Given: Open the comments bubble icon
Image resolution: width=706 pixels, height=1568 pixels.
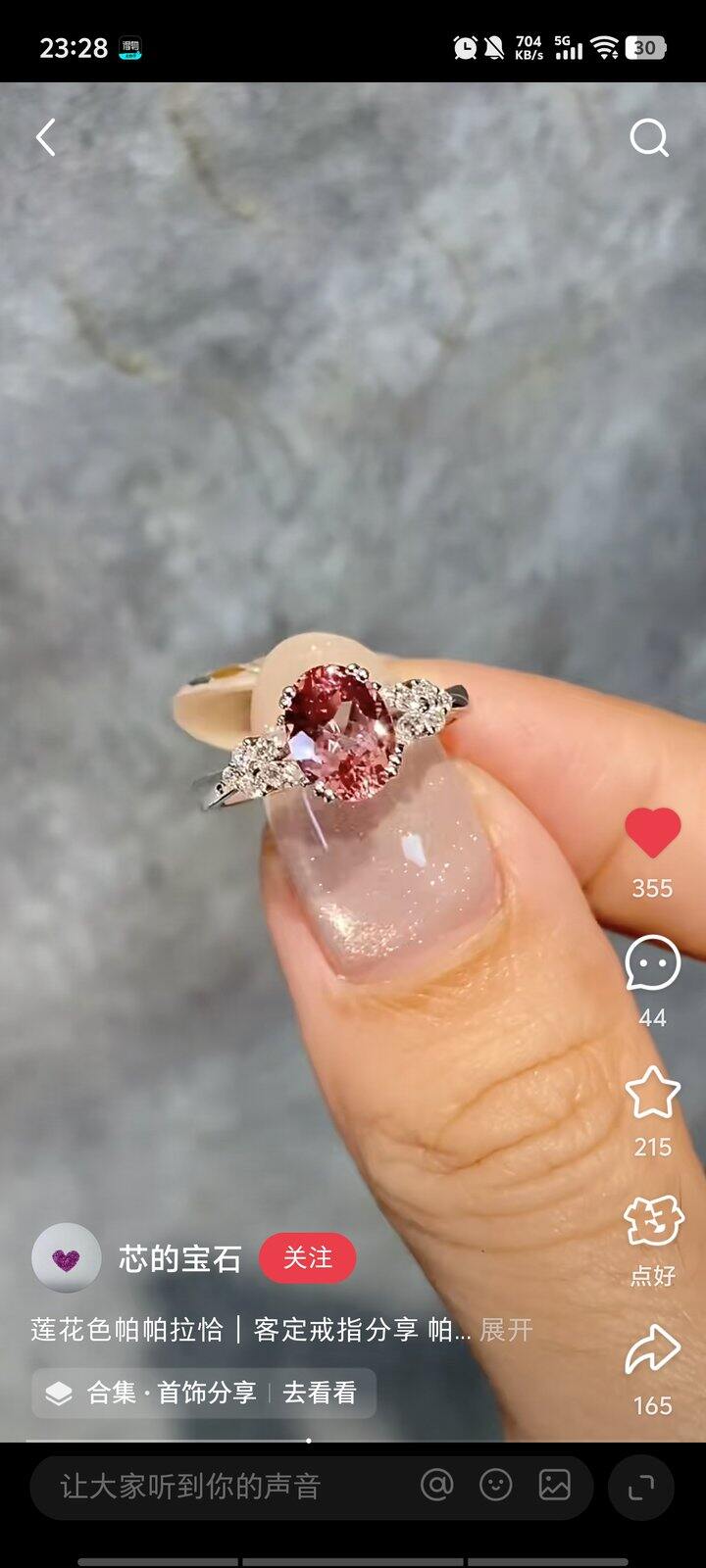Looking at the screenshot, I should [x=652, y=962].
